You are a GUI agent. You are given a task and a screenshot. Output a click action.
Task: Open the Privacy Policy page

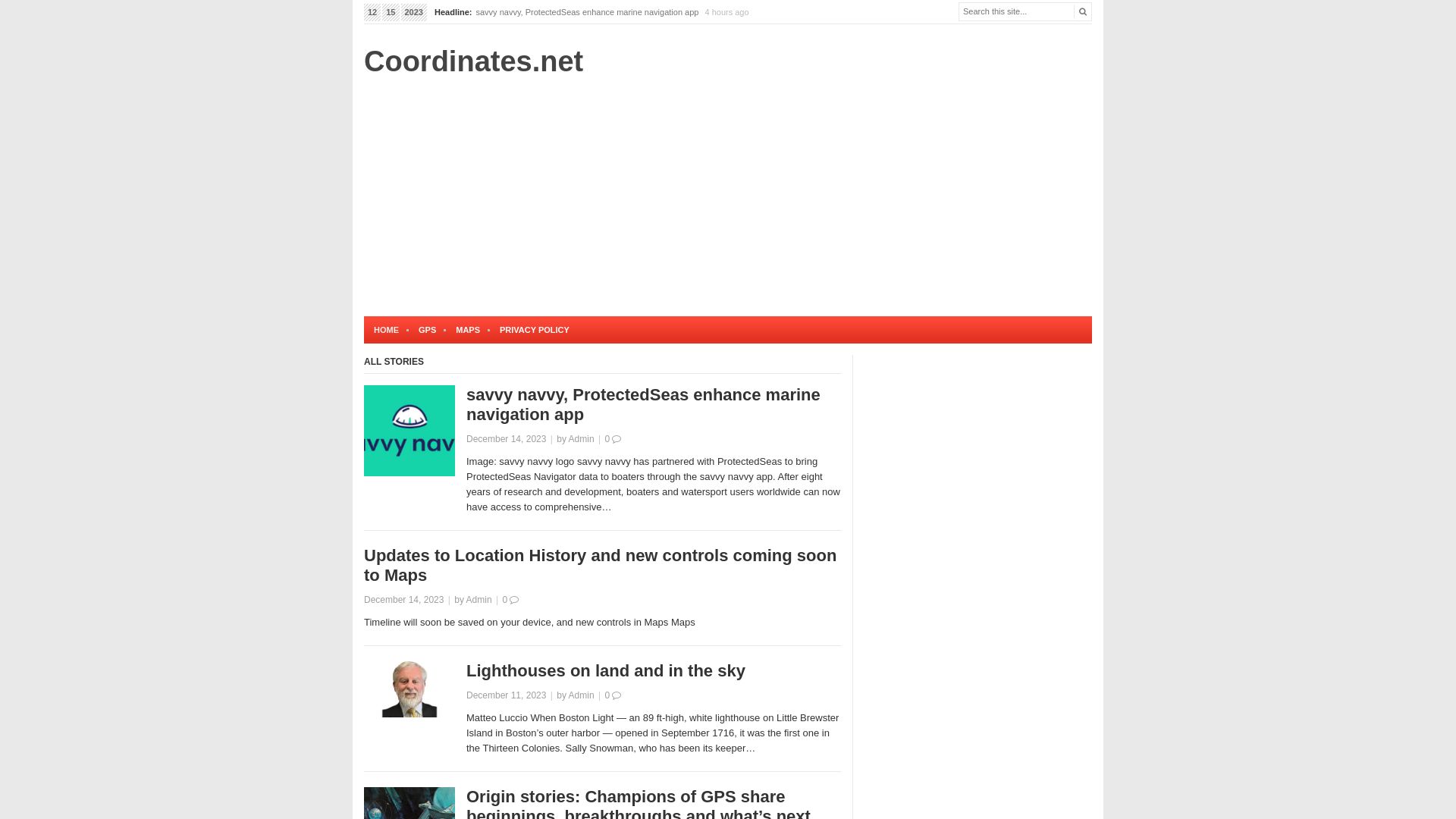pyautogui.click(x=534, y=330)
